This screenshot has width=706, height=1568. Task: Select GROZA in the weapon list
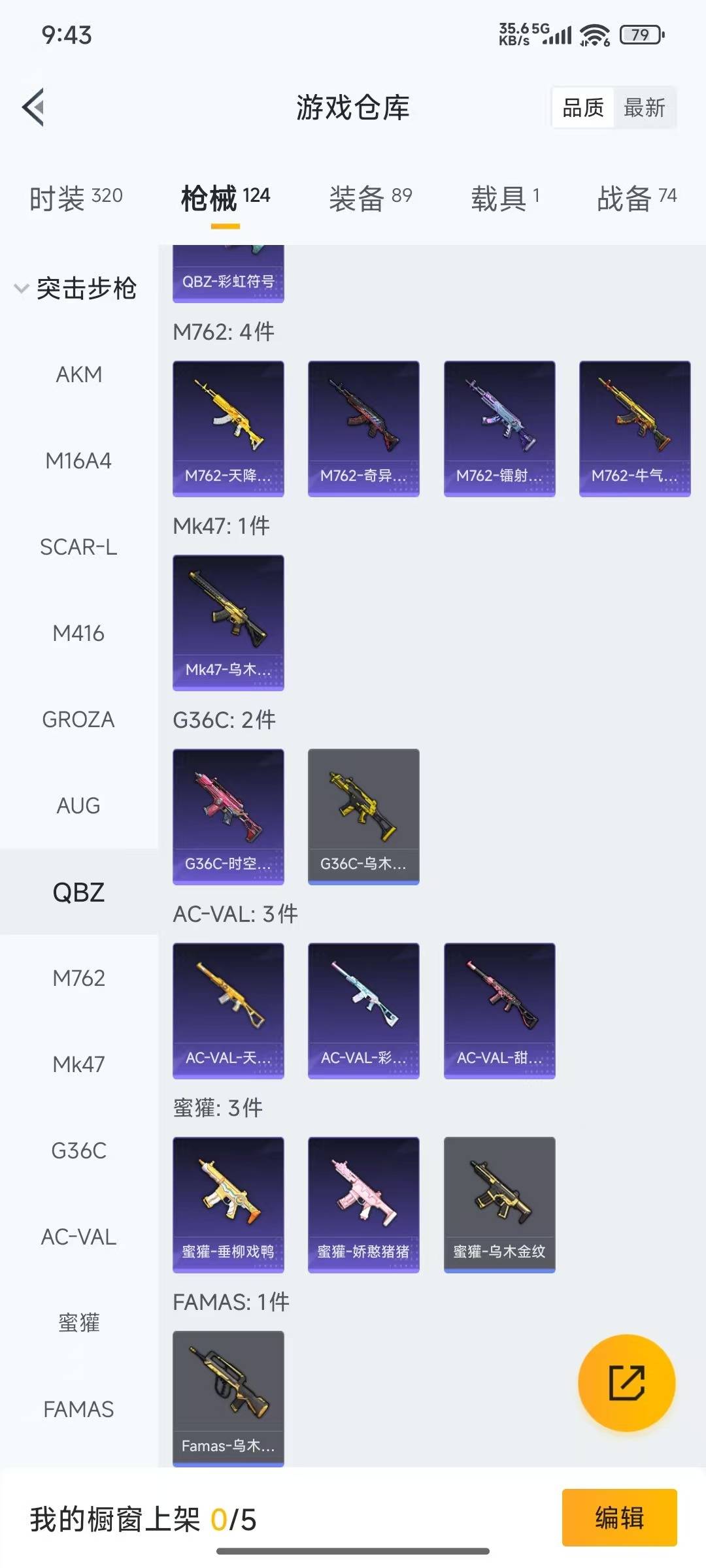pos(78,719)
